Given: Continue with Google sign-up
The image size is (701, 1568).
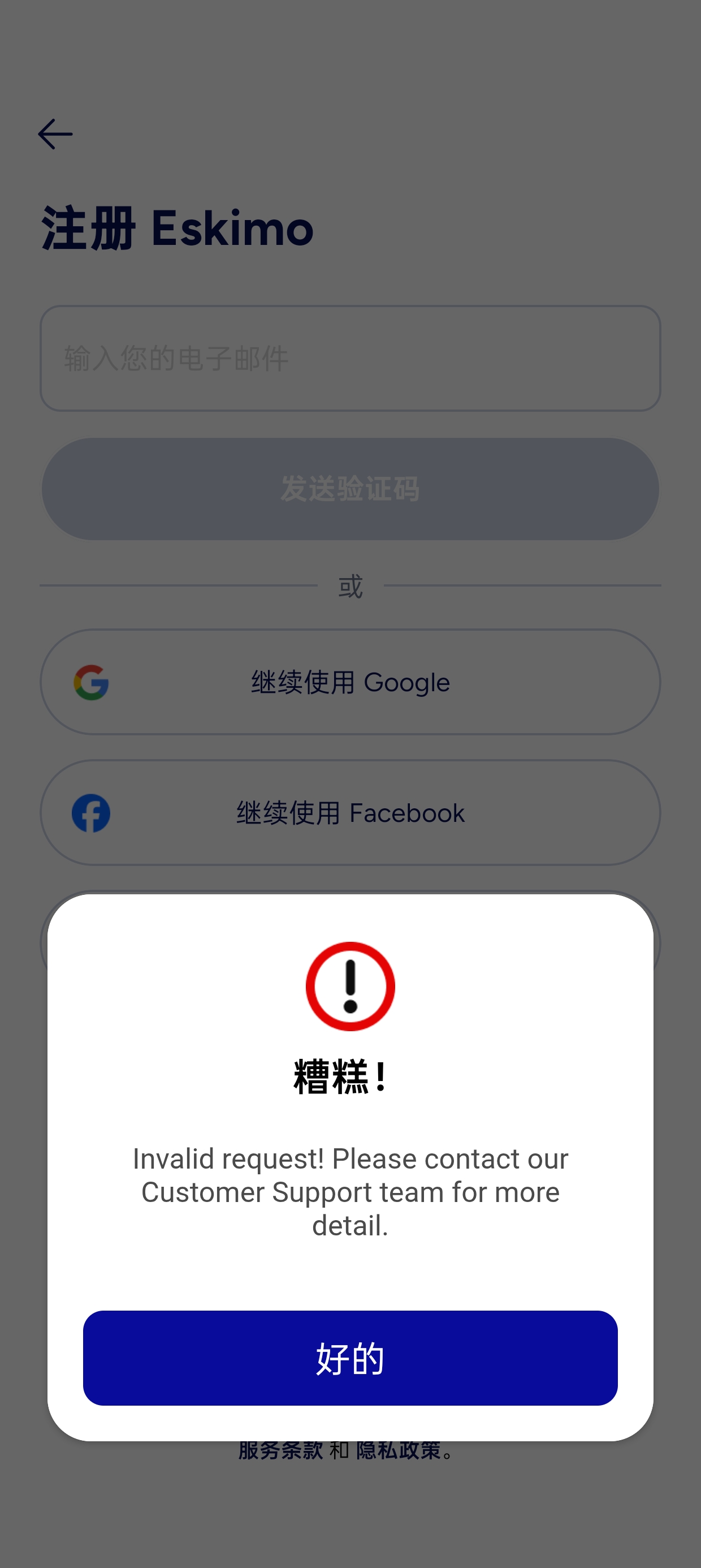Looking at the screenshot, I should pyautogui.click(x=350, y=682).
